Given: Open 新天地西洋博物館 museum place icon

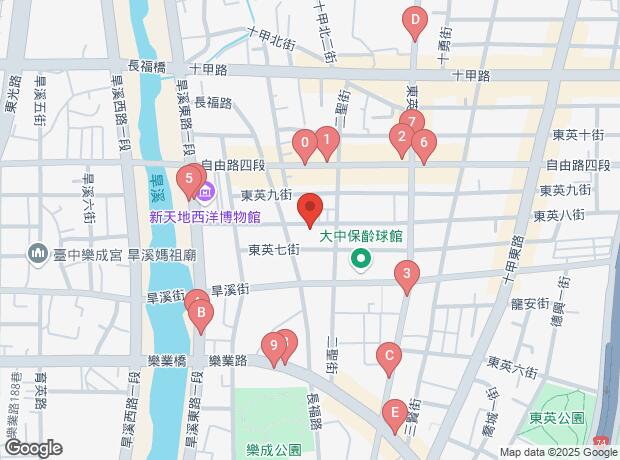Looking at the screenshot, I should coord(204,189).
